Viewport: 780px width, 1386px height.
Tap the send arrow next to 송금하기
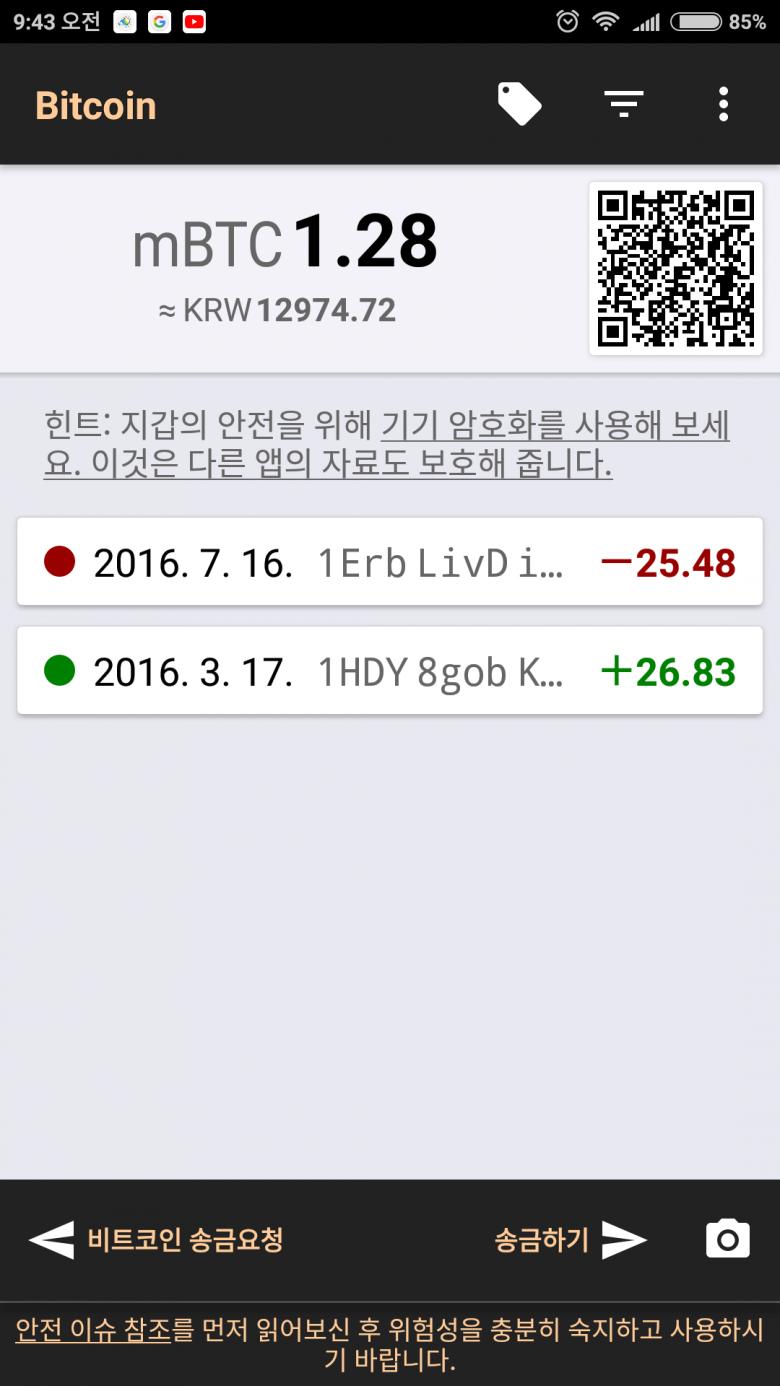pyautogui.click(x=622, y=1239)
